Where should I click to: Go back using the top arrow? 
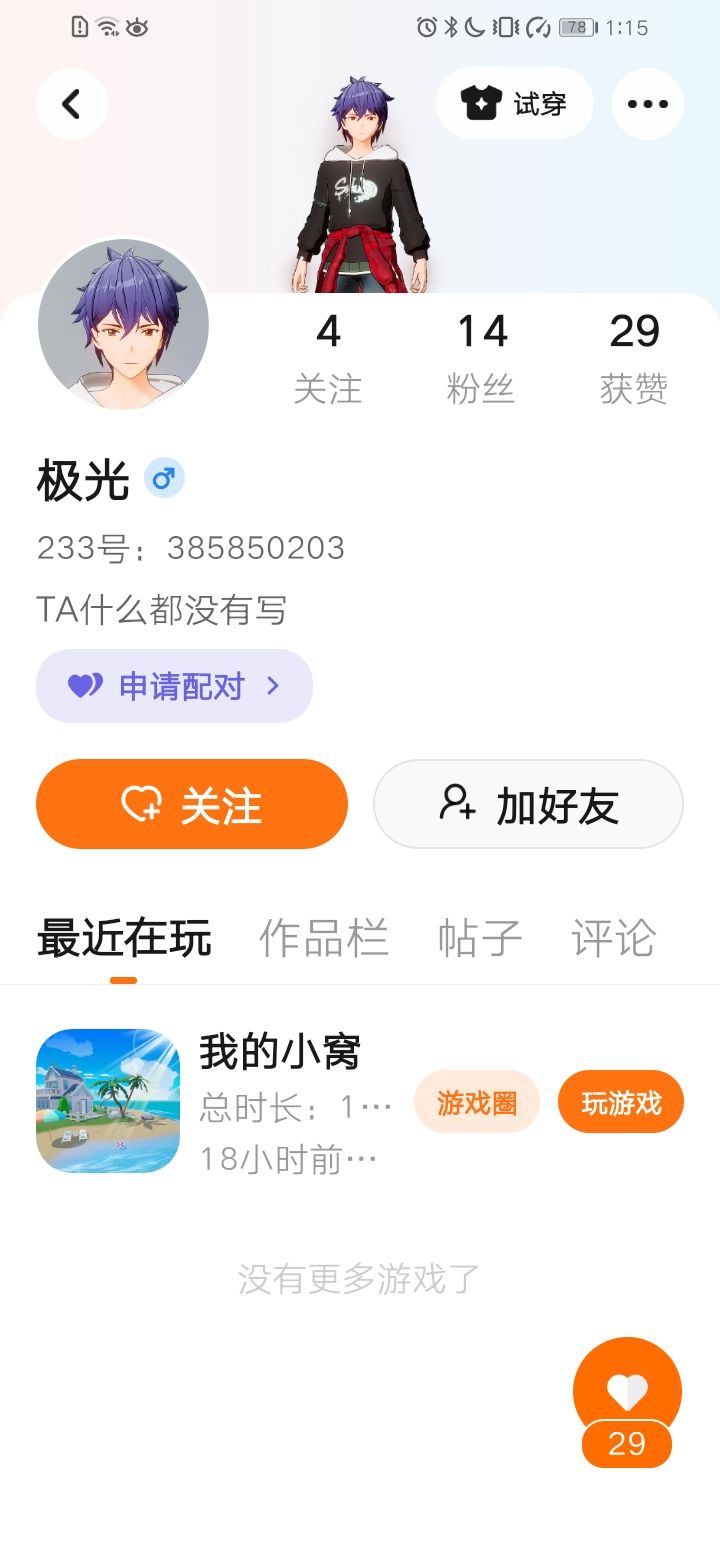(x=71, y=104)
